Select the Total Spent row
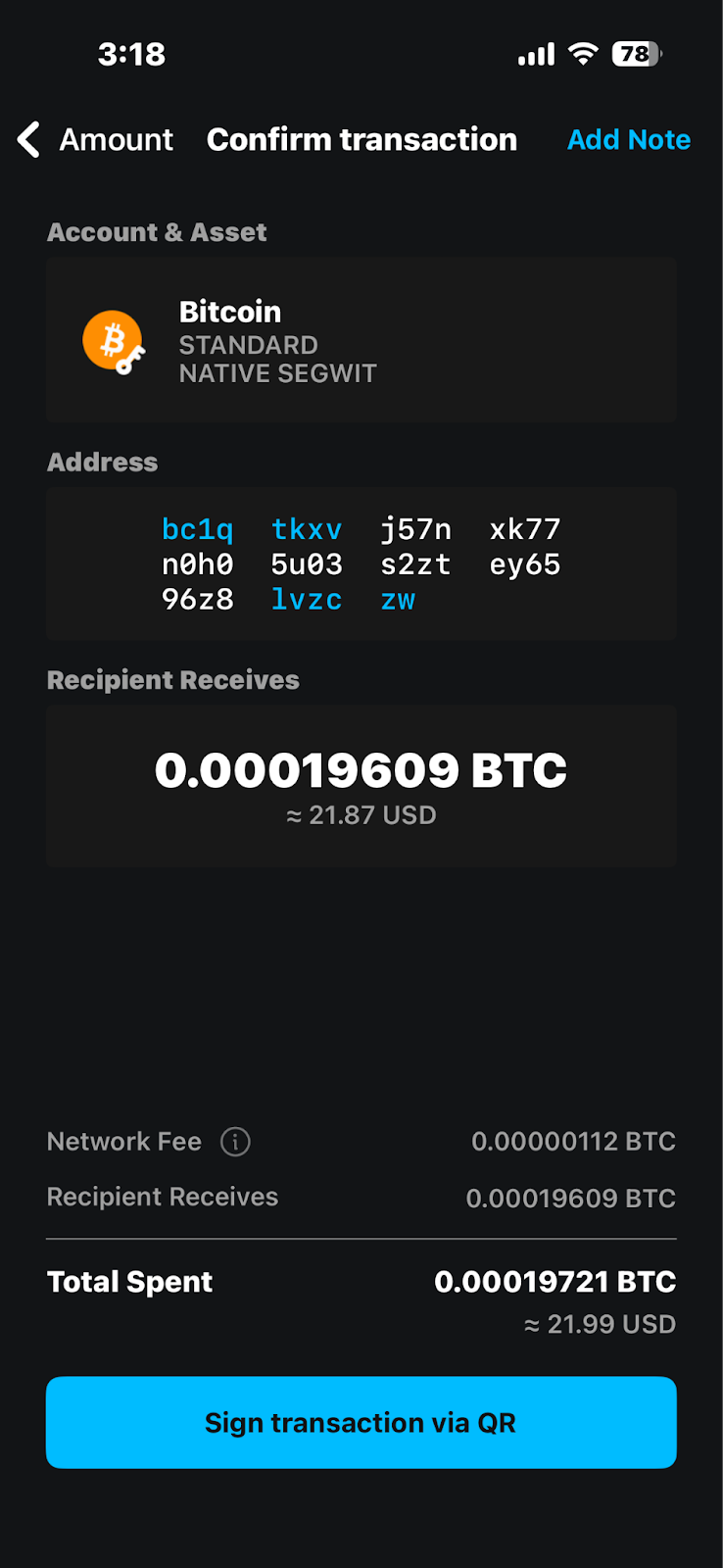Screen dimensions: 723x1568 click(x=361, y=1281)
